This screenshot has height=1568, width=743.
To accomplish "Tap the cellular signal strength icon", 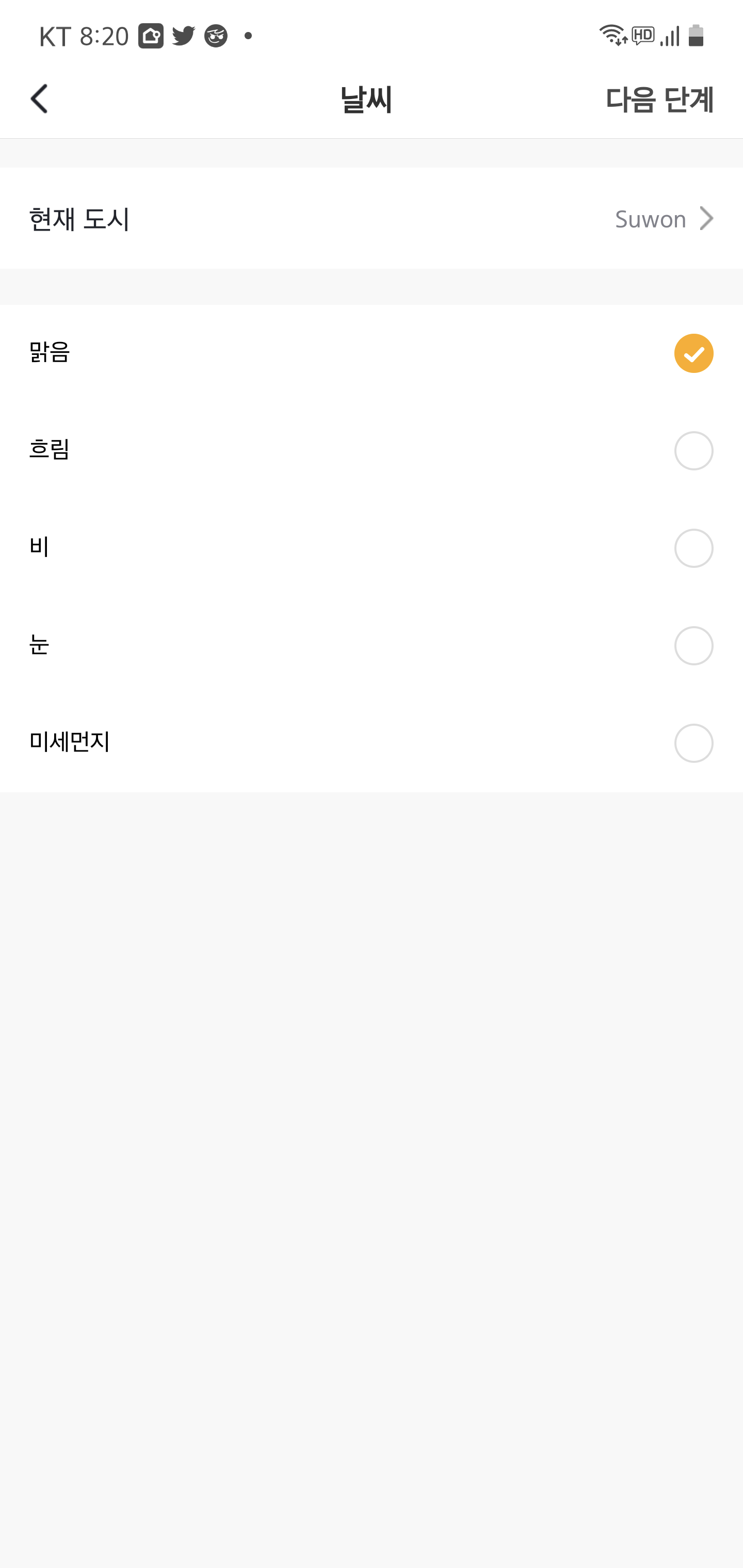I will tap(670, 35).
